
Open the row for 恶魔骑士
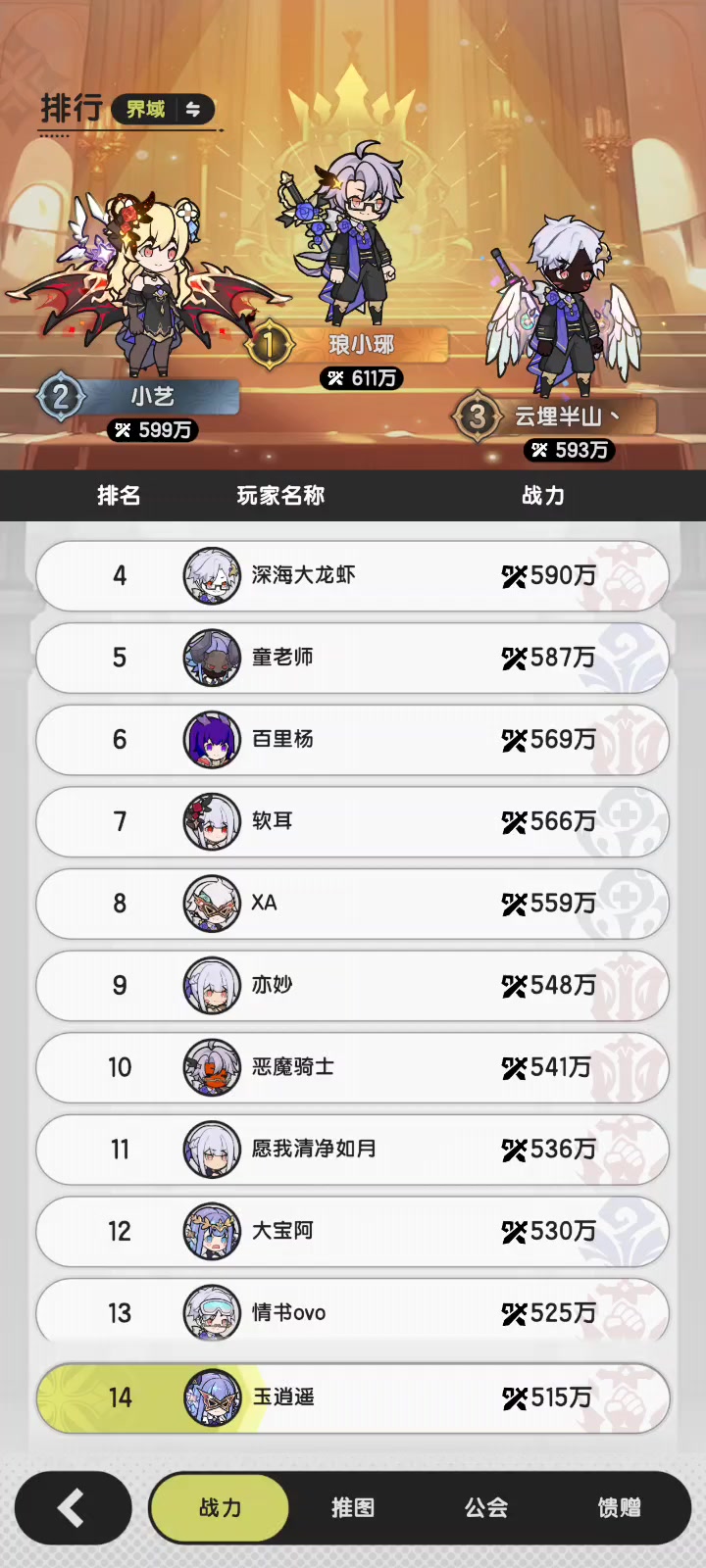(x=353, y=1067)
